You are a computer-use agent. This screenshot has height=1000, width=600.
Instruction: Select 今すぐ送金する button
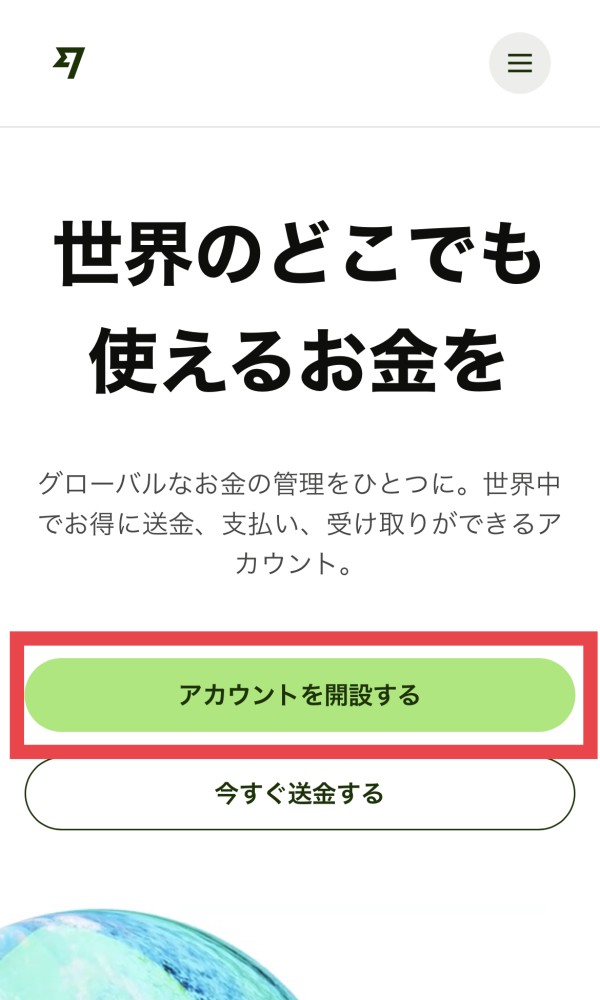(300, 794)
